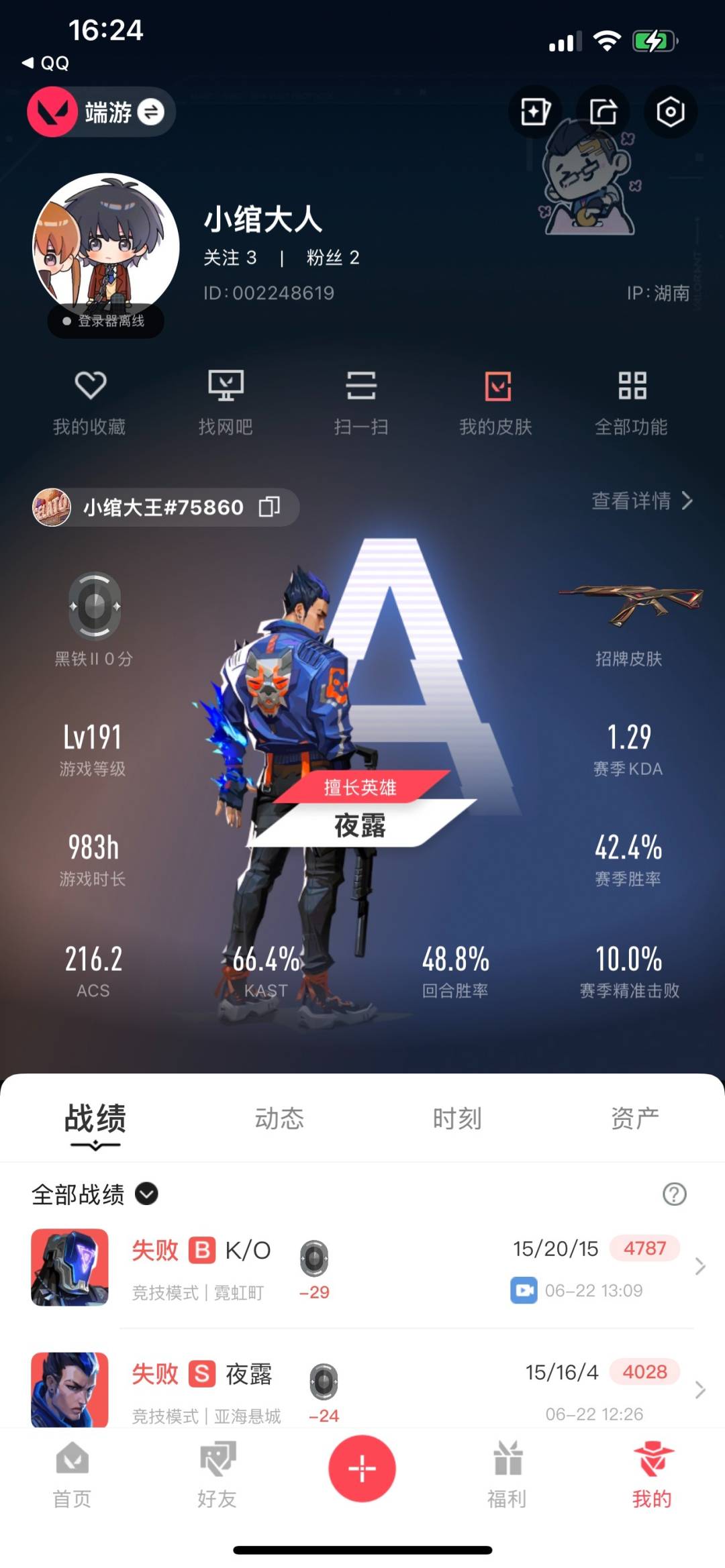The height and width of the screenshot is (1568, 725).
Task: Switch to the 时刻 tab
Action: pos(457,1118)
